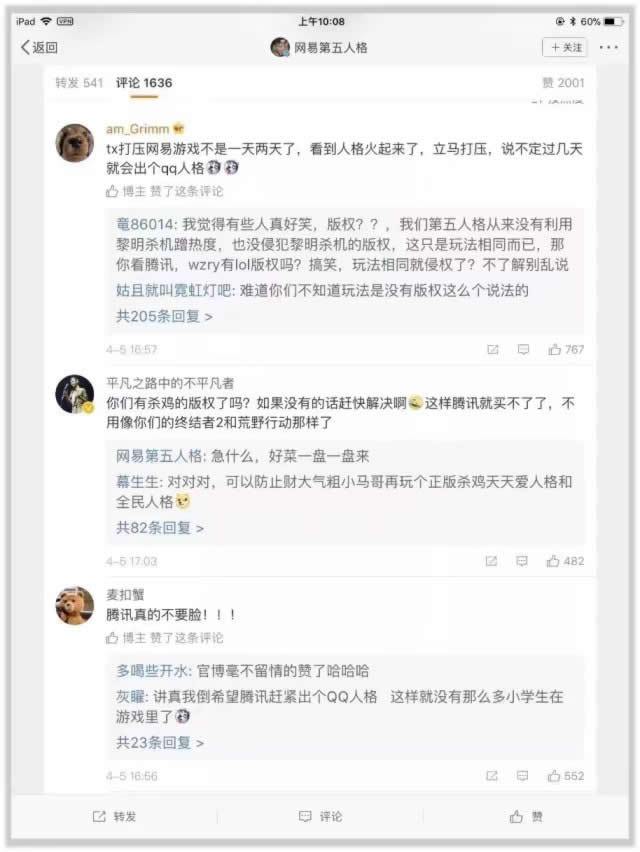This screenshot has height=852, width=640.
Task: Like am_Grimm's comment with 767 likes
Action: pos(566,349)
